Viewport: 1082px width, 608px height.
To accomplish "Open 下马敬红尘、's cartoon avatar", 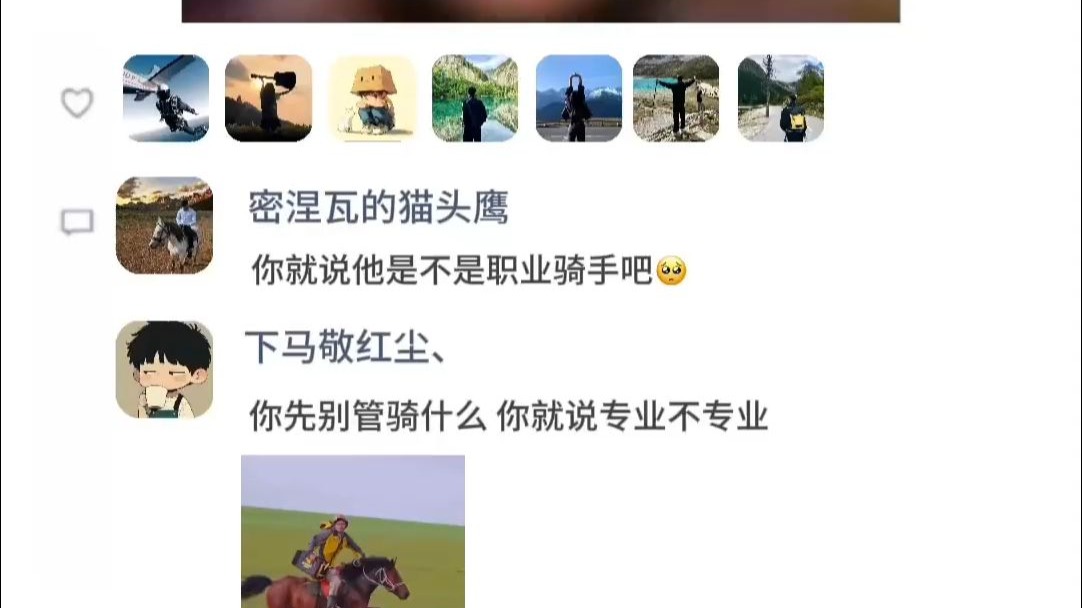I will (x=164, y=369).
